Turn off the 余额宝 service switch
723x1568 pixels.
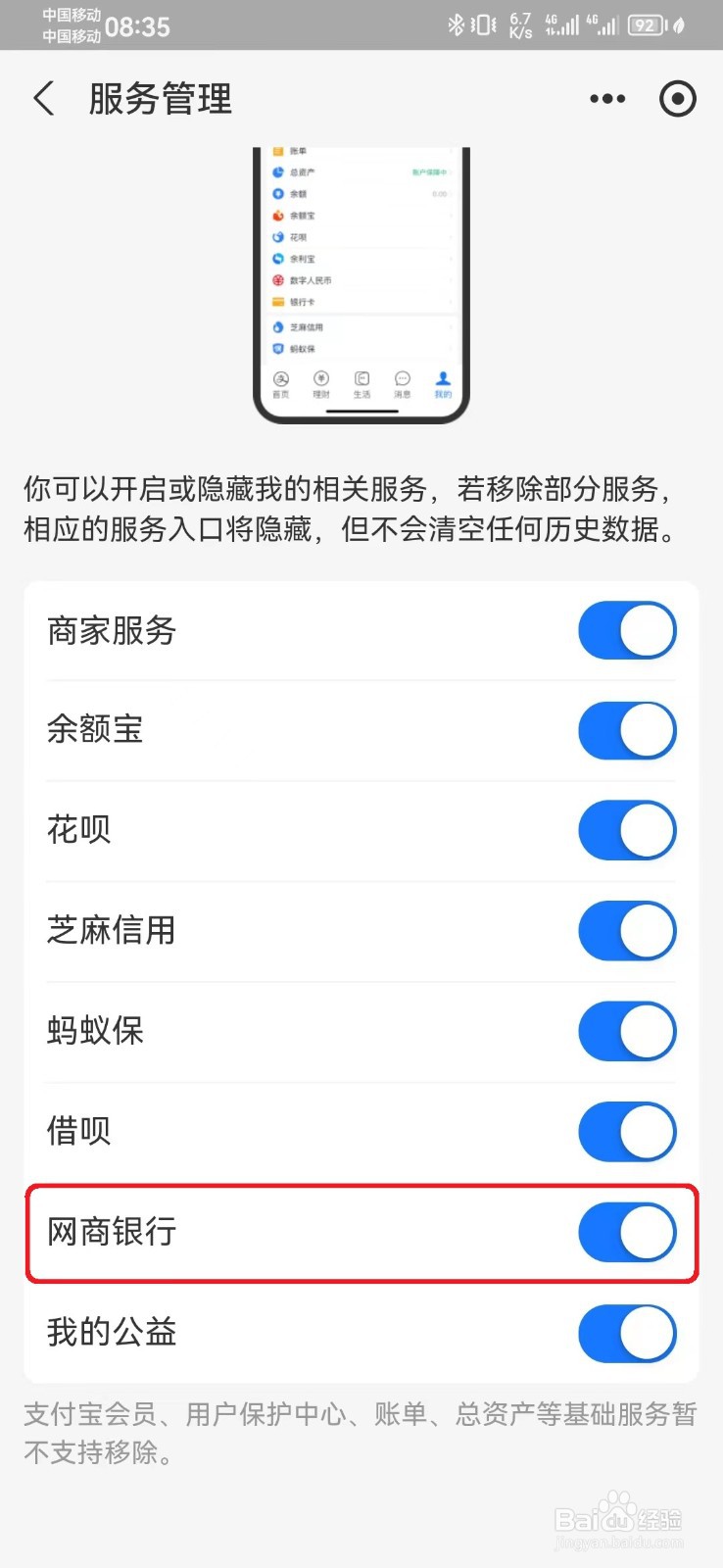coord(626,730)
